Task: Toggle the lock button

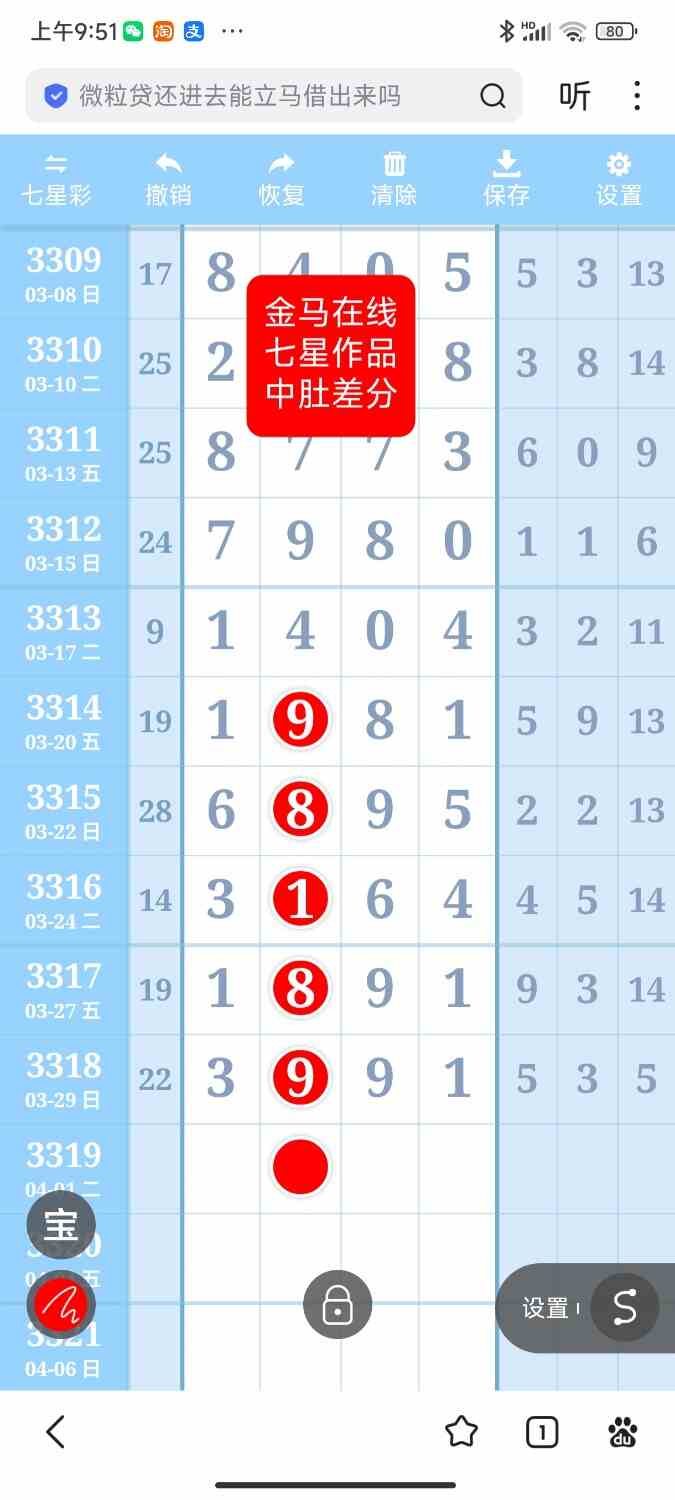Action: point(338,1304)
